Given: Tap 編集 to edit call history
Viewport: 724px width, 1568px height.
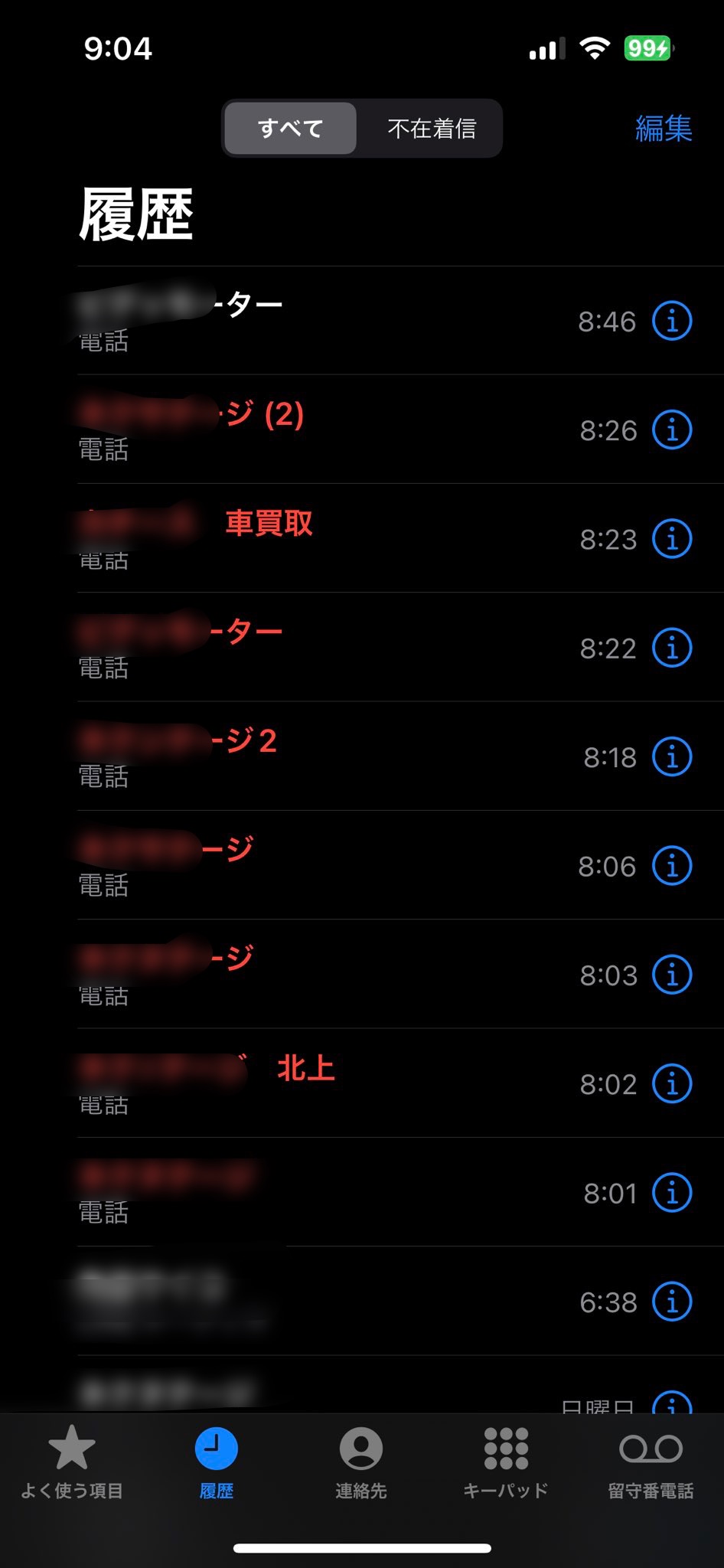Looking at the screenshot, I should 663,129.
